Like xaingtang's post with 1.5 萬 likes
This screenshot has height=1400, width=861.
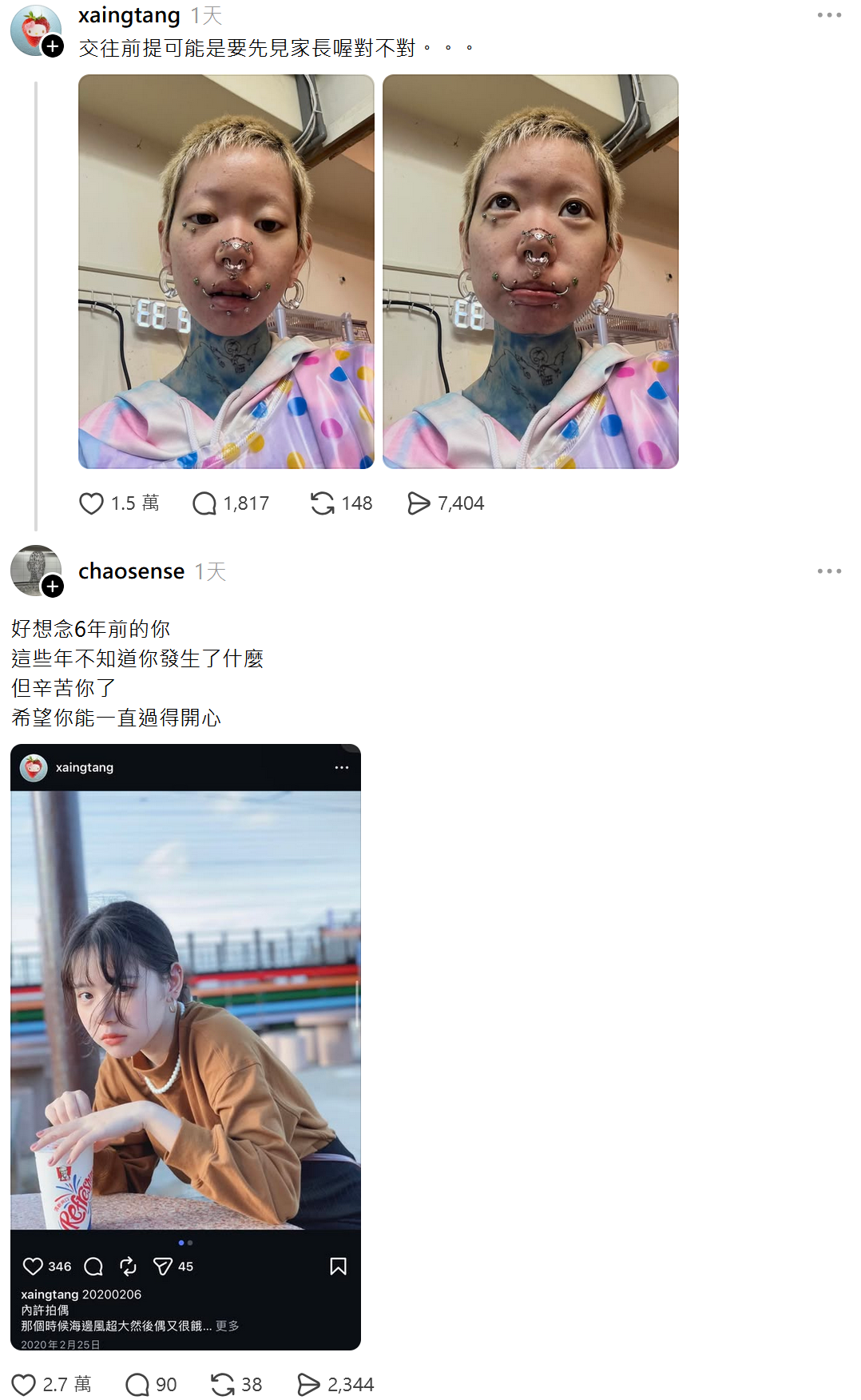click(x=92, y=503)
